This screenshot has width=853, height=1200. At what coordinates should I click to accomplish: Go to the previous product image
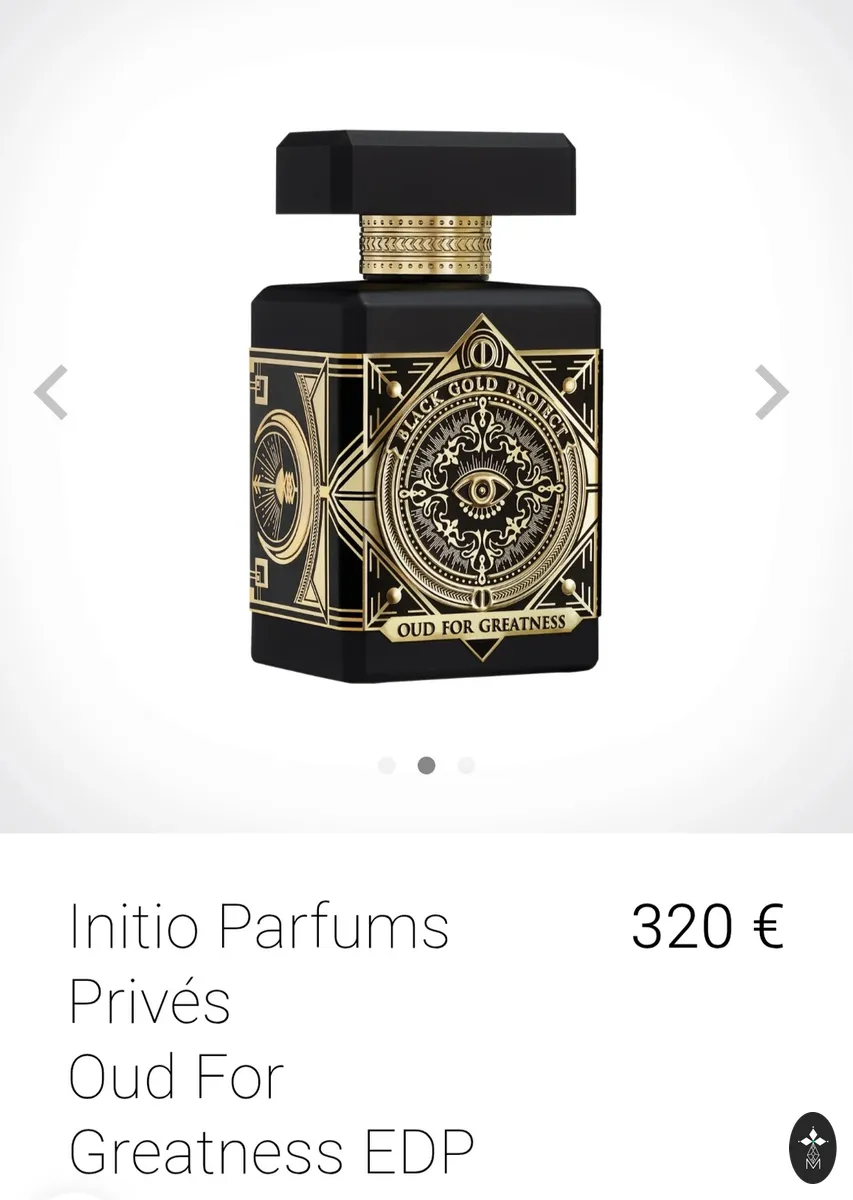point(51,392)
